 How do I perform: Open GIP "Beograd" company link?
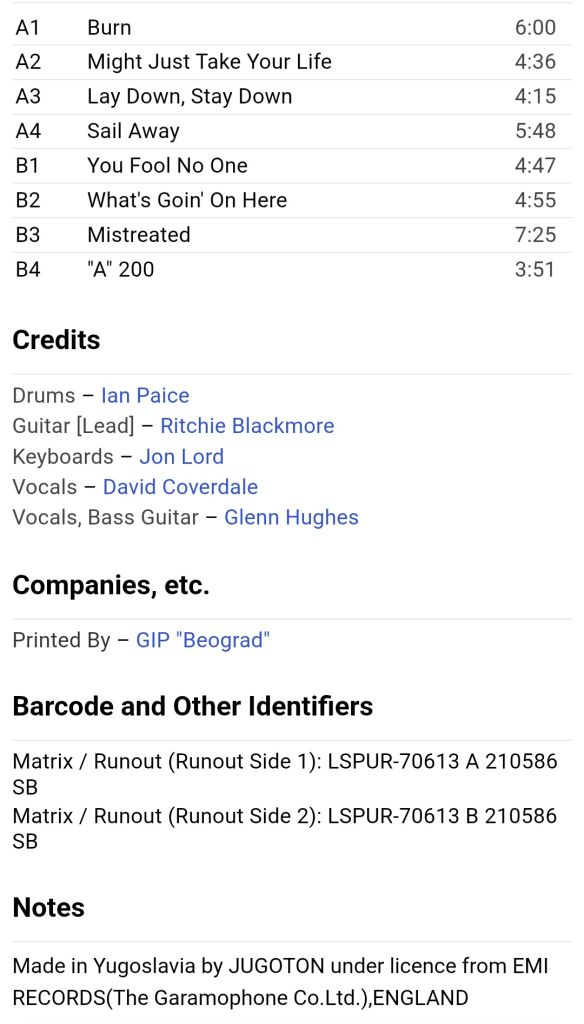pos(203,640)
